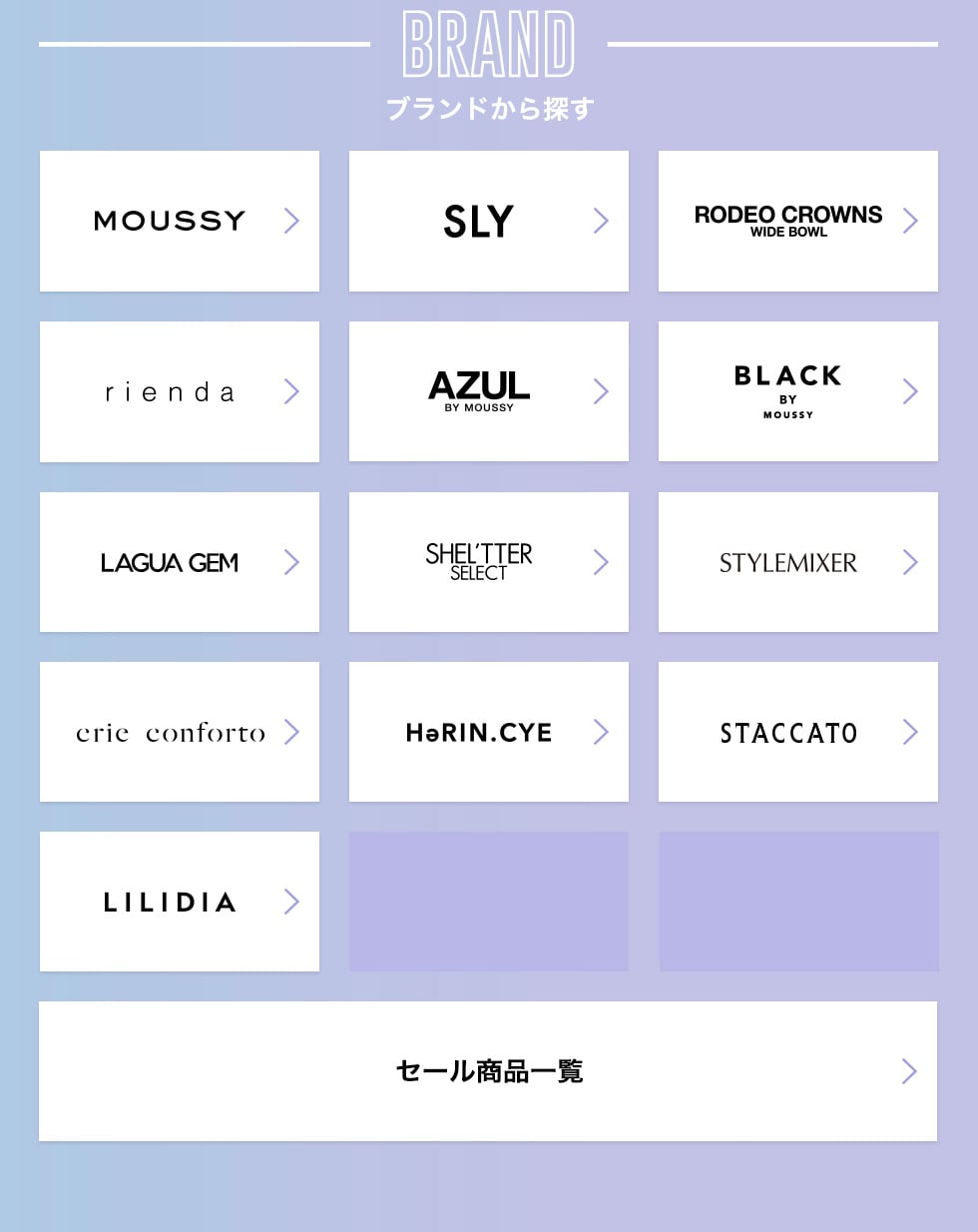
Task: Open the rienda brand page
Action: (x=180, y=391)
